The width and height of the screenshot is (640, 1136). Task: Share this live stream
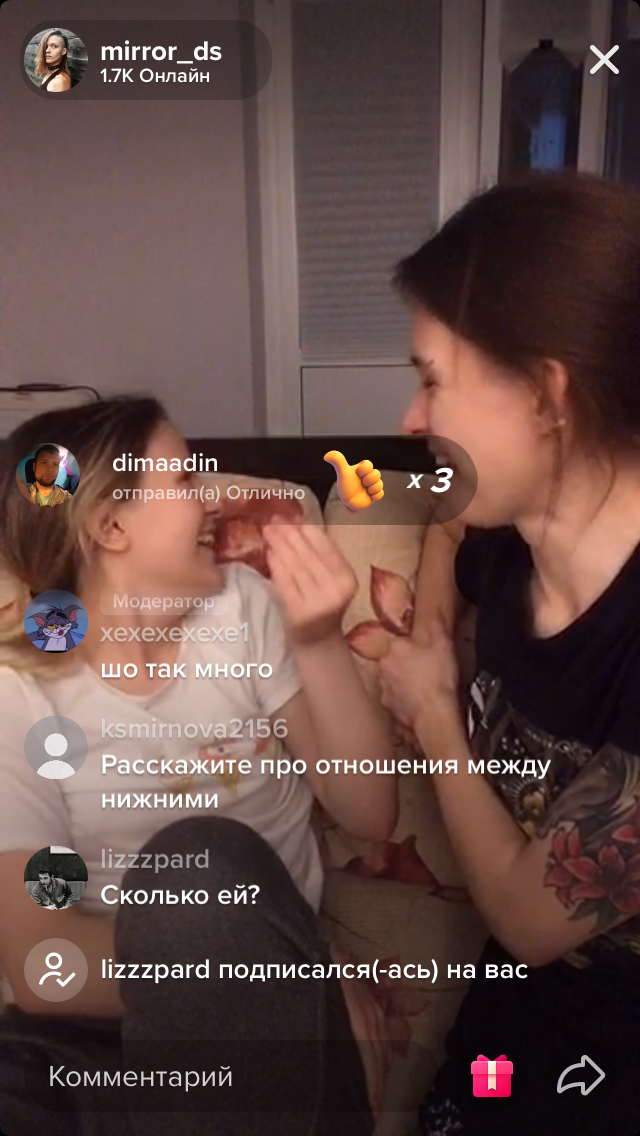pyautogui.click(x=581, y=1077)
